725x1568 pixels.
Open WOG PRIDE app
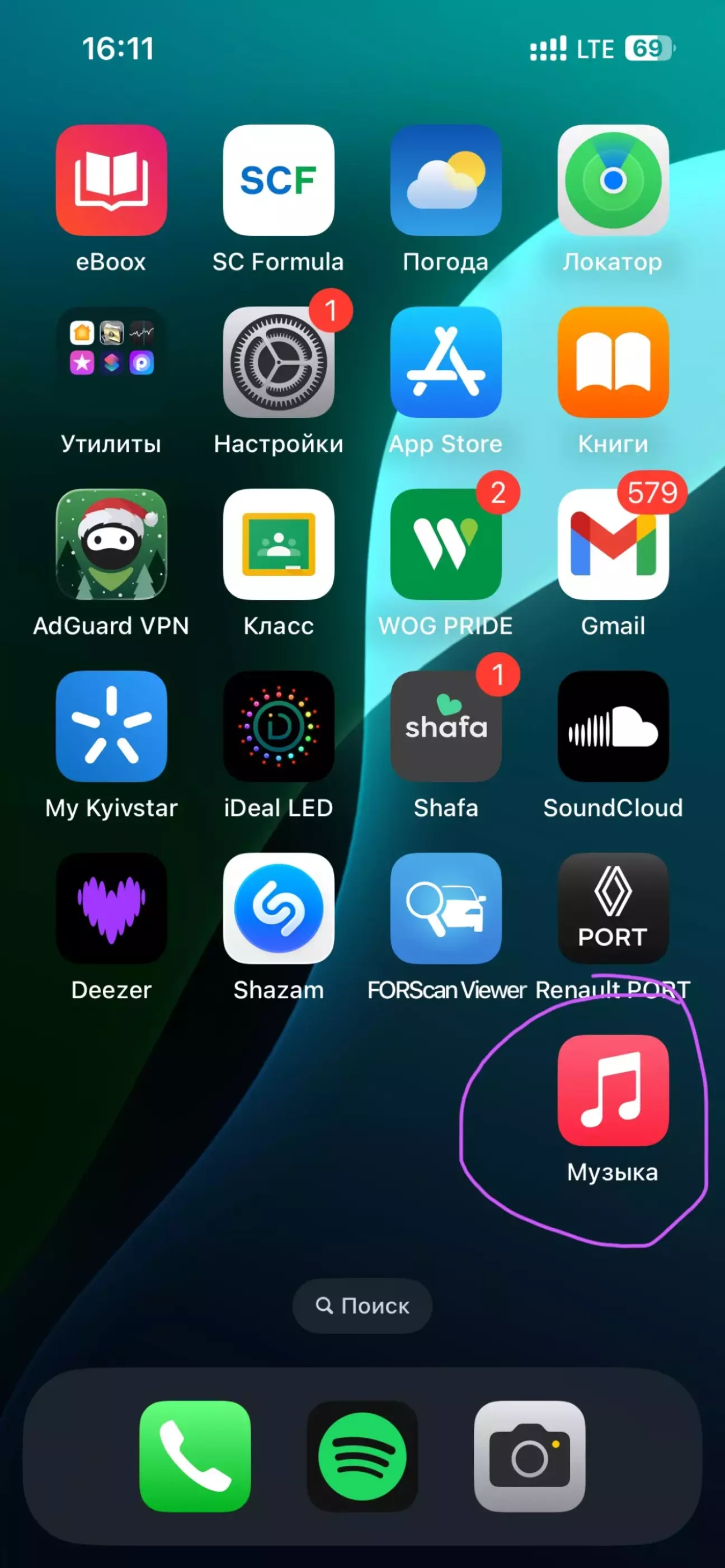coord(446,544)
